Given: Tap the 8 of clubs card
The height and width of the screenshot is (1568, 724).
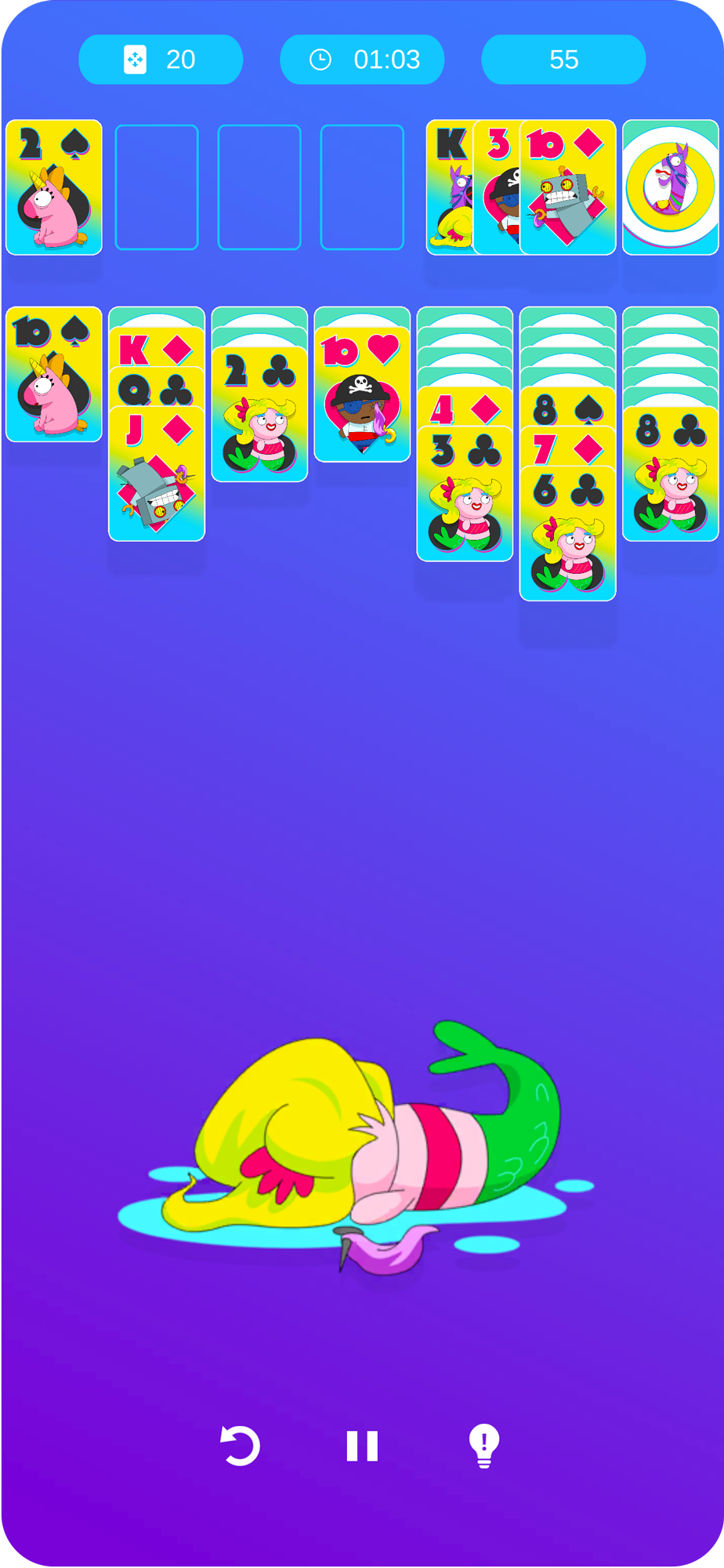Looking at the screenshot, I should 670,475.
